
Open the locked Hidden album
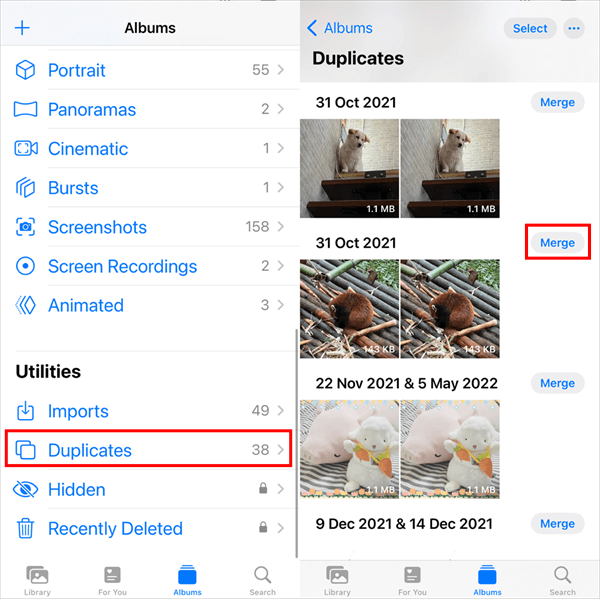(x=149, y=489)
